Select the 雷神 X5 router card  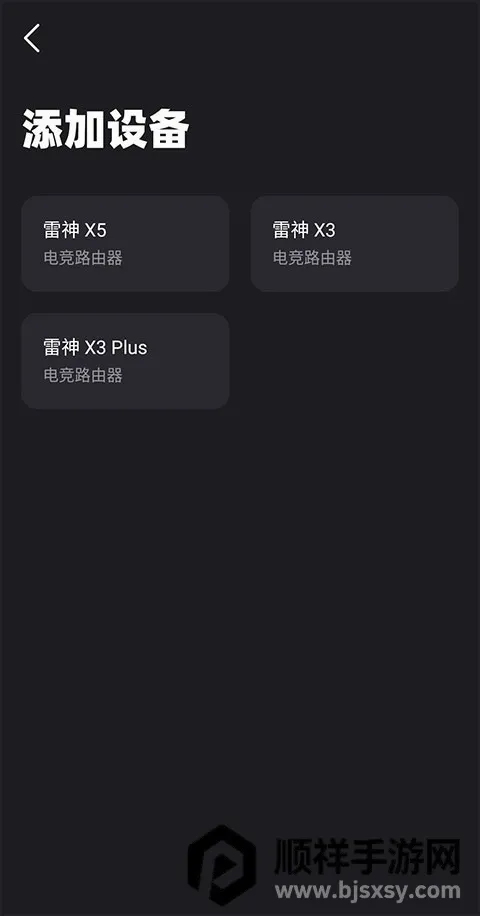tap(125, 244)
